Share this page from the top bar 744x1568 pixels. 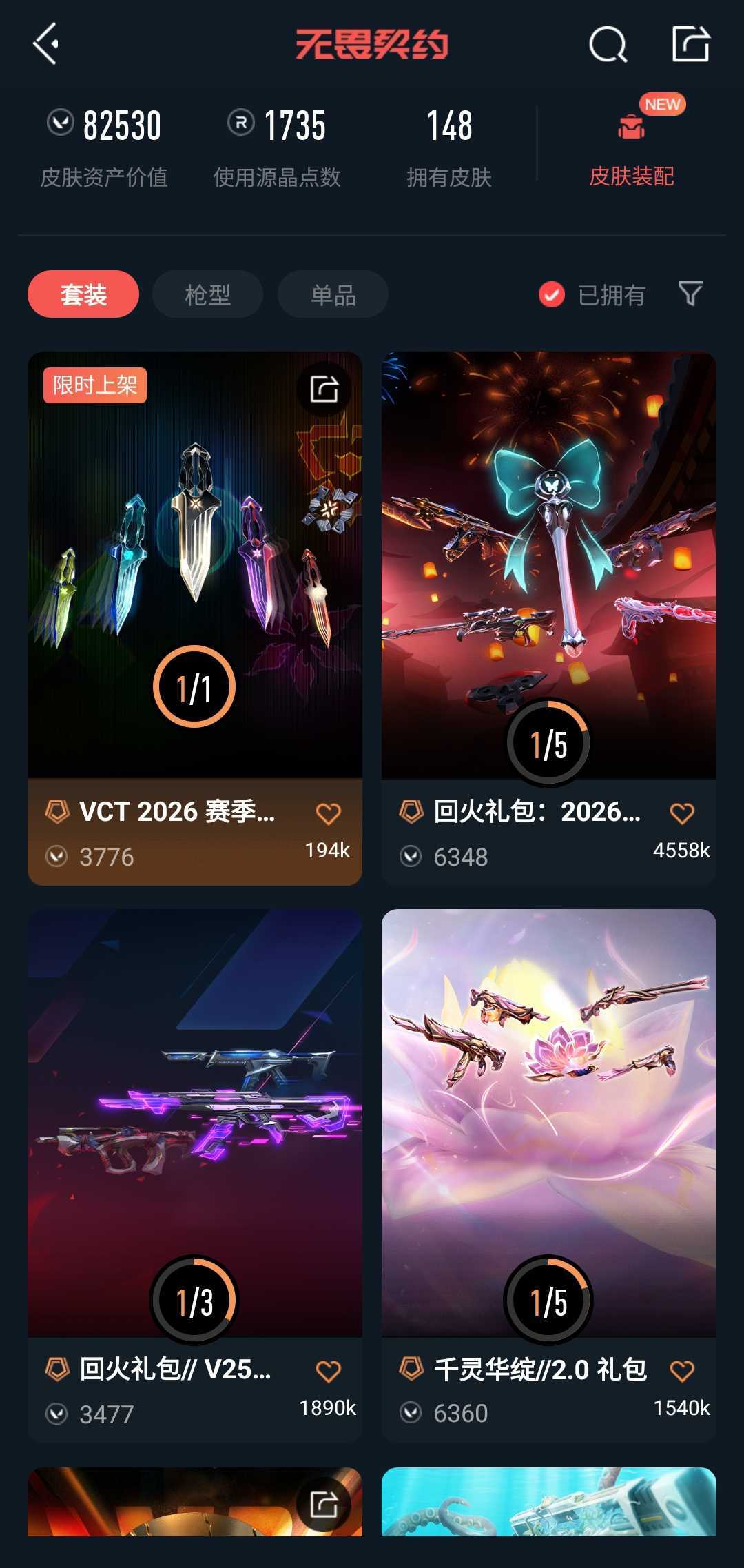(x=690, y=44)
